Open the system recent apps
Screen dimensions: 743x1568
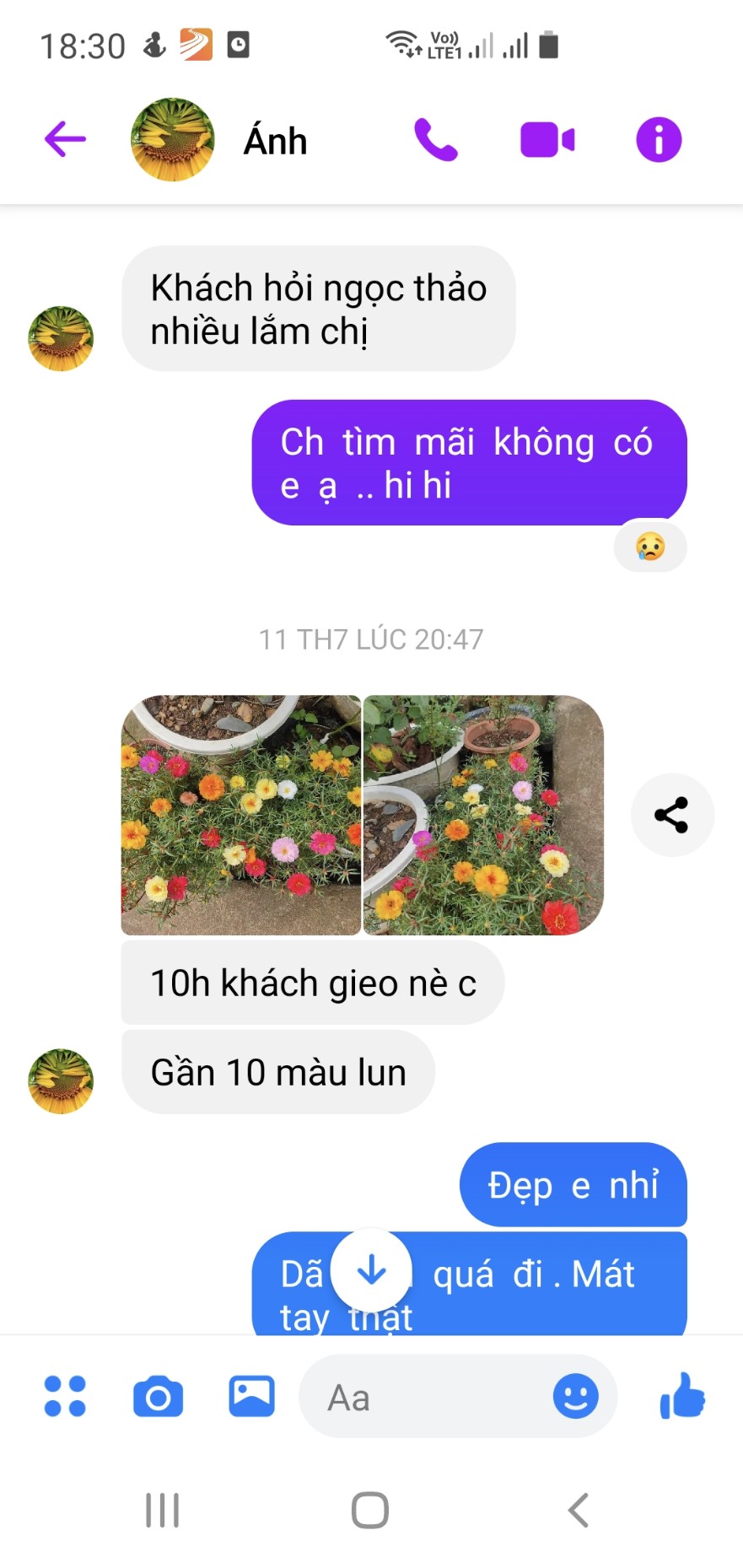(x=162, y=1510)
